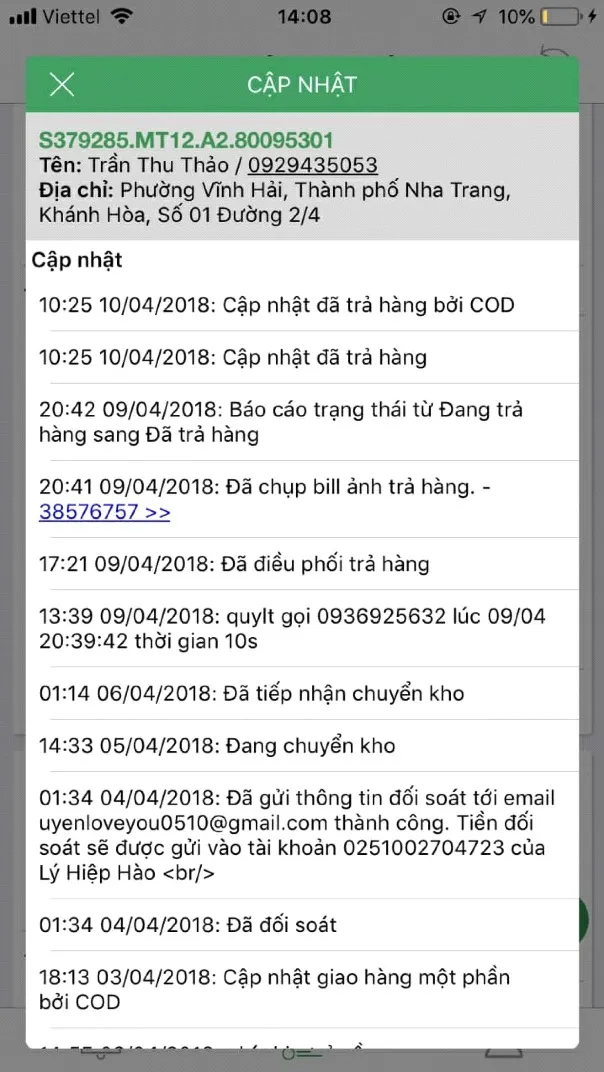
Task: Call phone number 0929435053
Action: [312, 165]
